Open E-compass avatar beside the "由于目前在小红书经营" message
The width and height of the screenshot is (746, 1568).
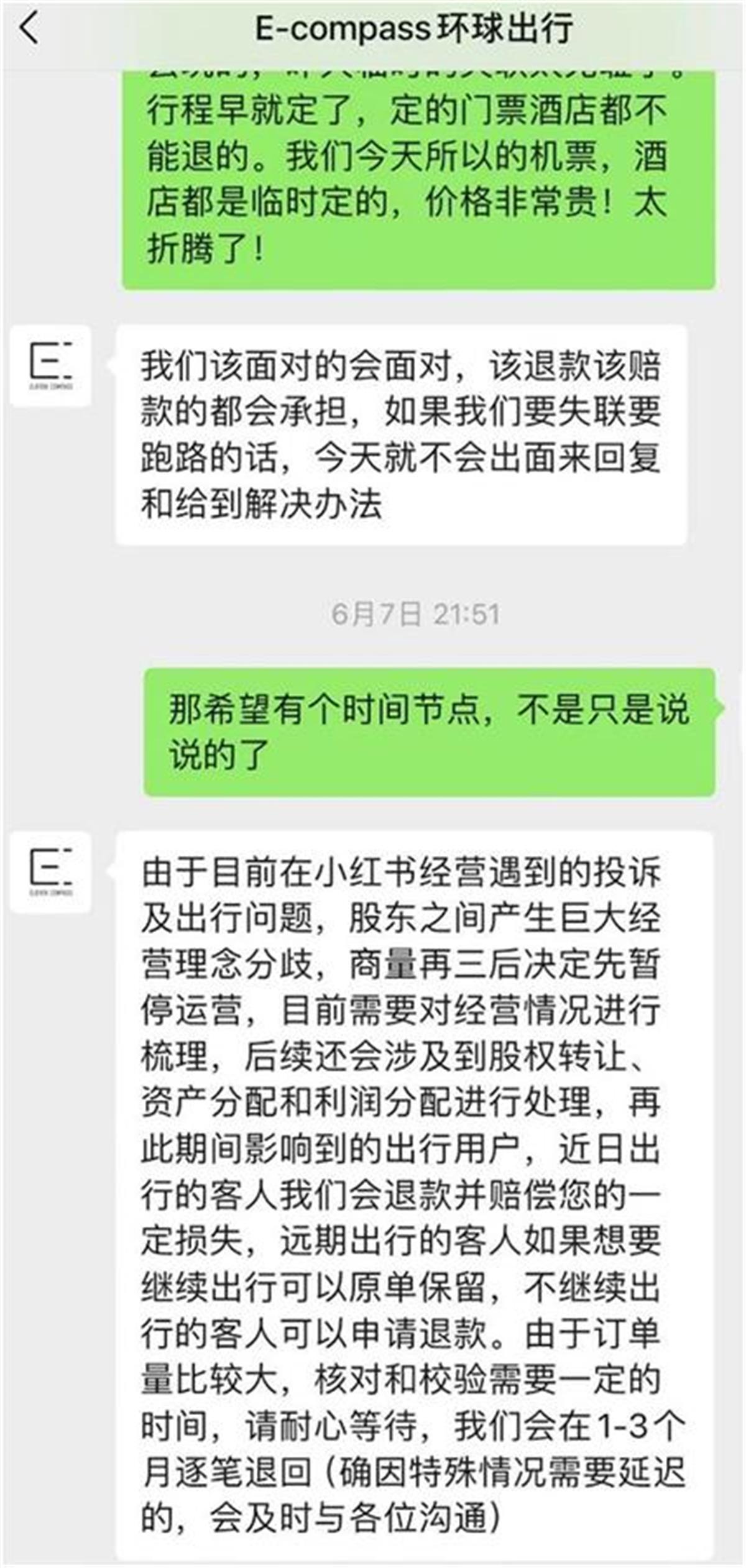click(x=51, y=872)
